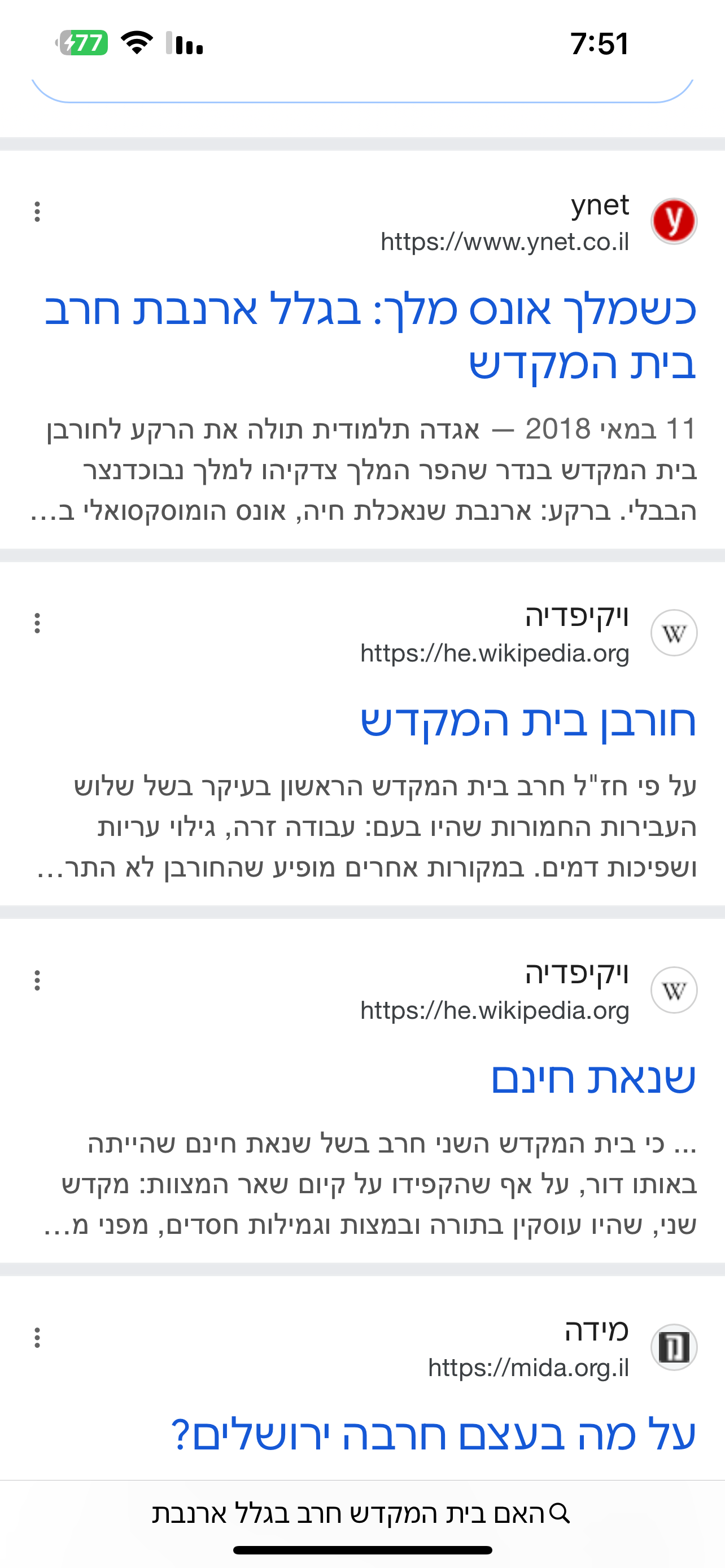Tap the search bar with the Hebrew query
Viewport: 725px width, 1568px height.
pos(362,1514)
